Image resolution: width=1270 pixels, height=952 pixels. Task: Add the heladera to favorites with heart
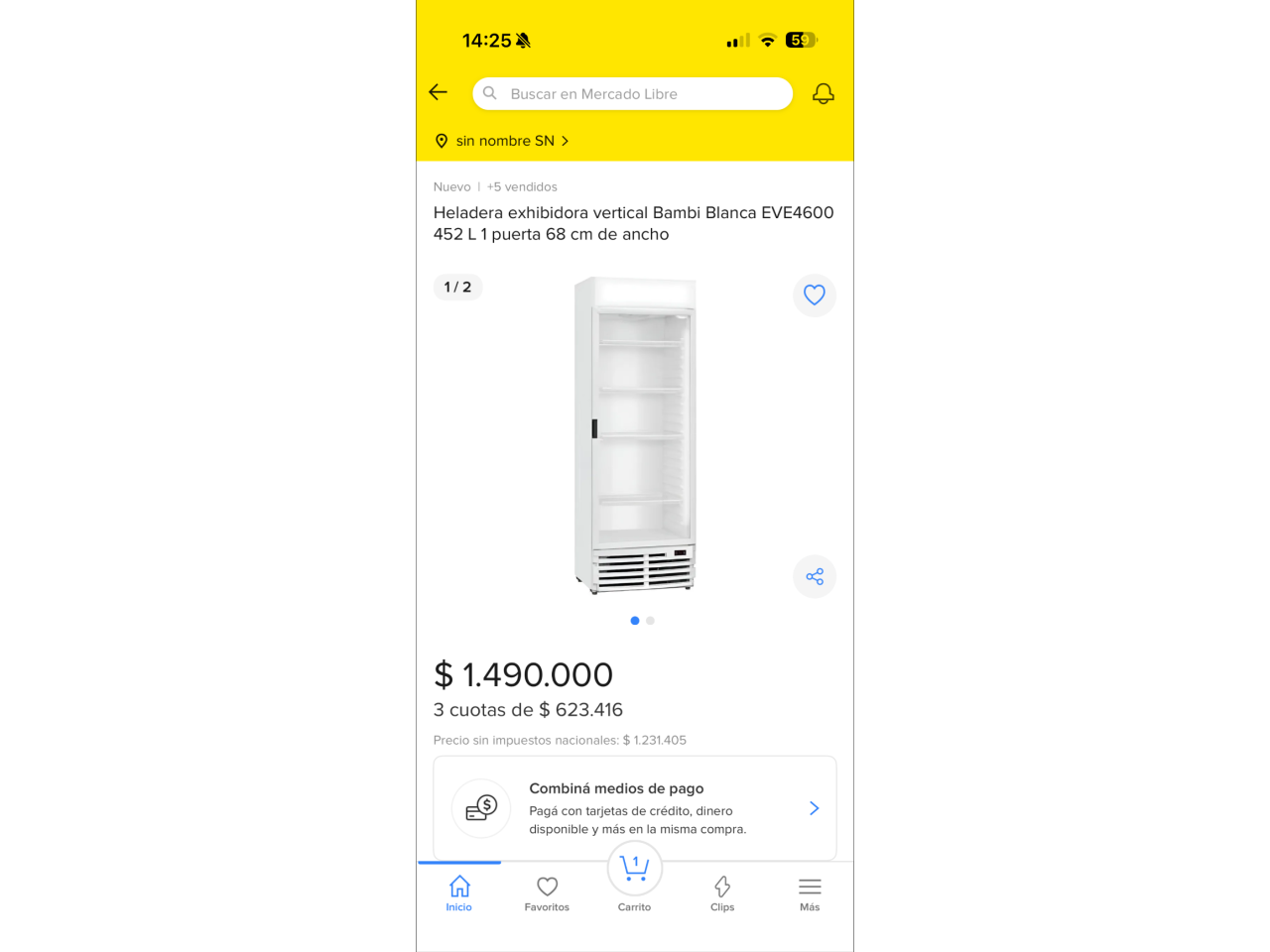tap(815, 296)
